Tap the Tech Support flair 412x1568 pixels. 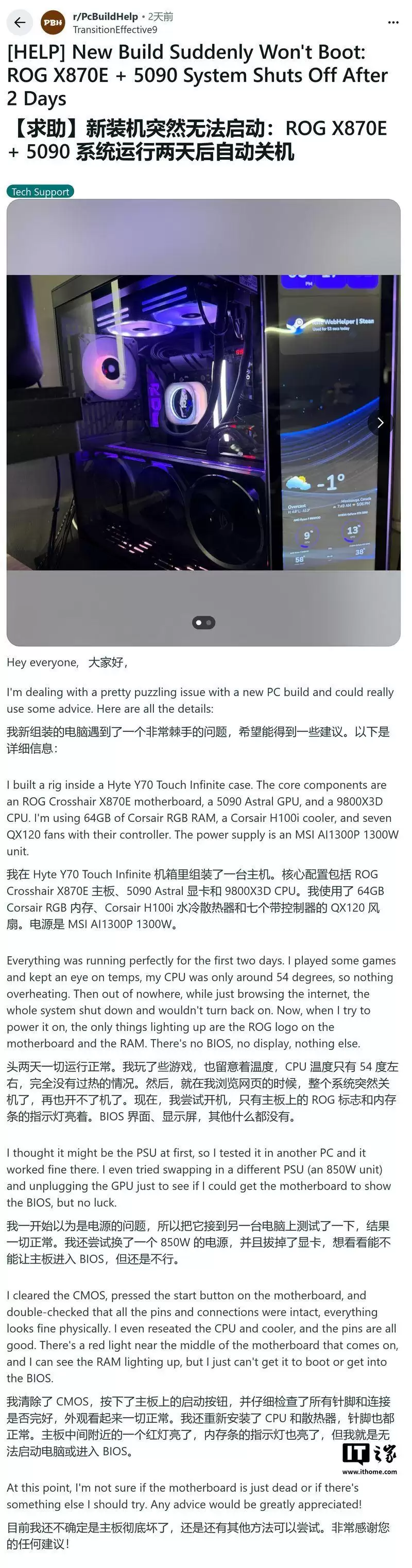point(40,192)
